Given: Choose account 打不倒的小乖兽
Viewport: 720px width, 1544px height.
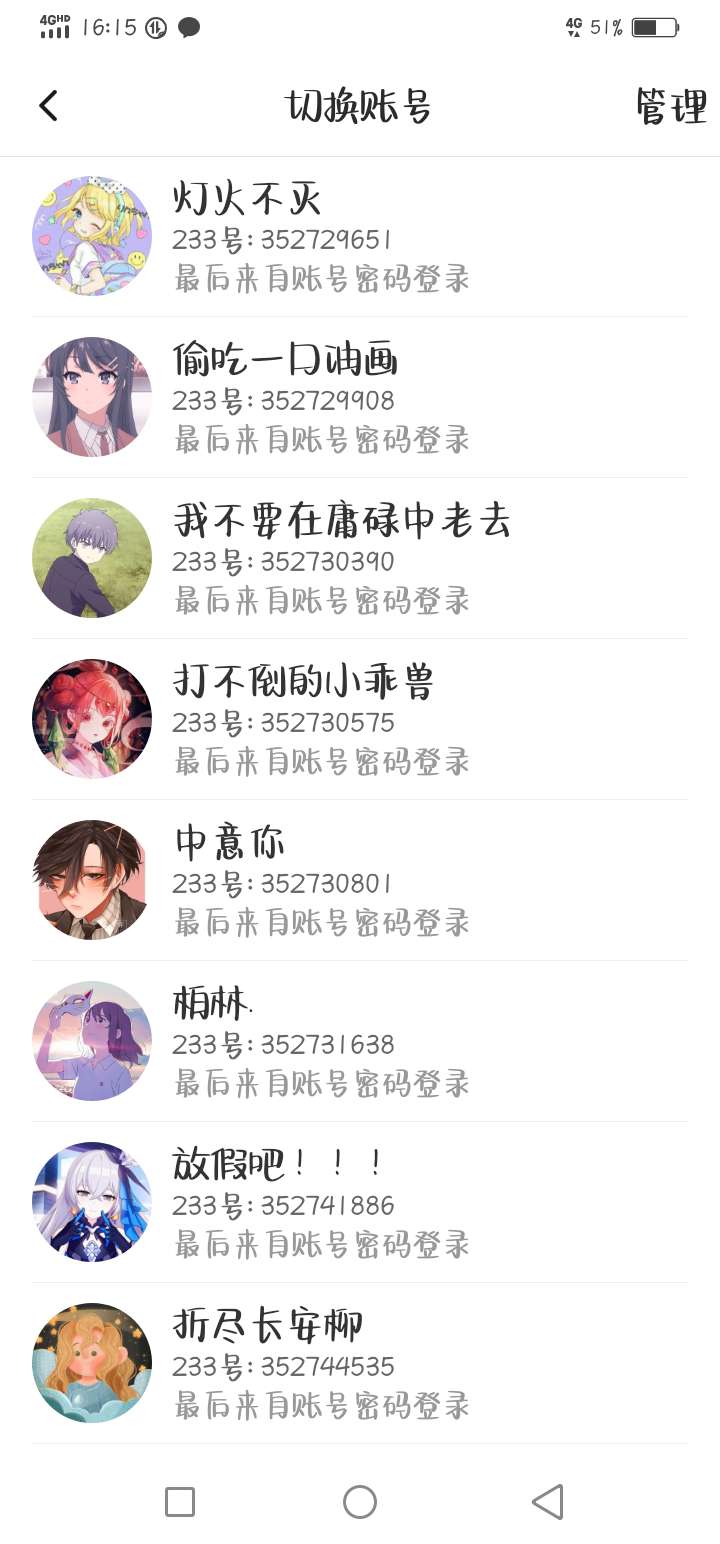Looking at the screenshot, I should pos(360,720).
